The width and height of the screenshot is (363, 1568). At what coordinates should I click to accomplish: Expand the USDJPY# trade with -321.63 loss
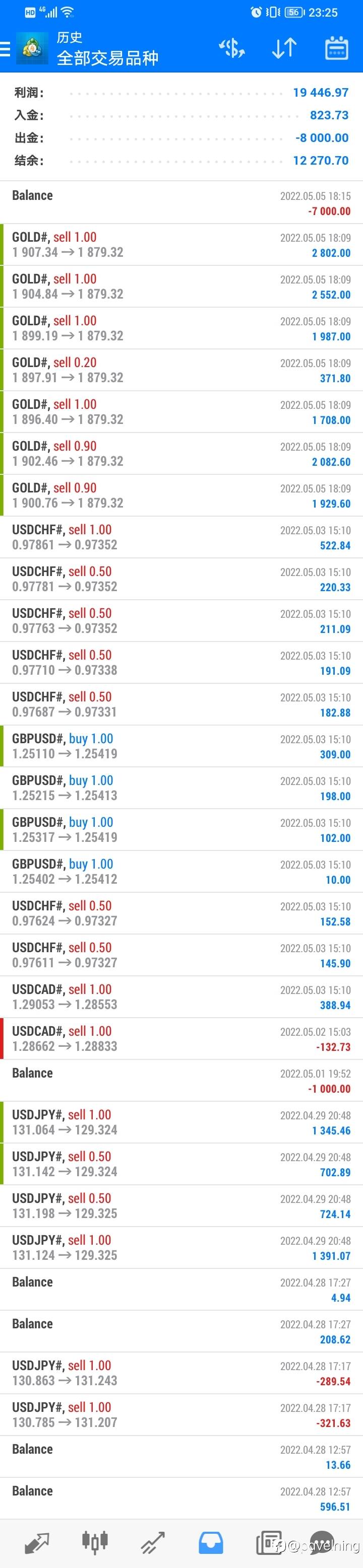tap(181, 1415)
